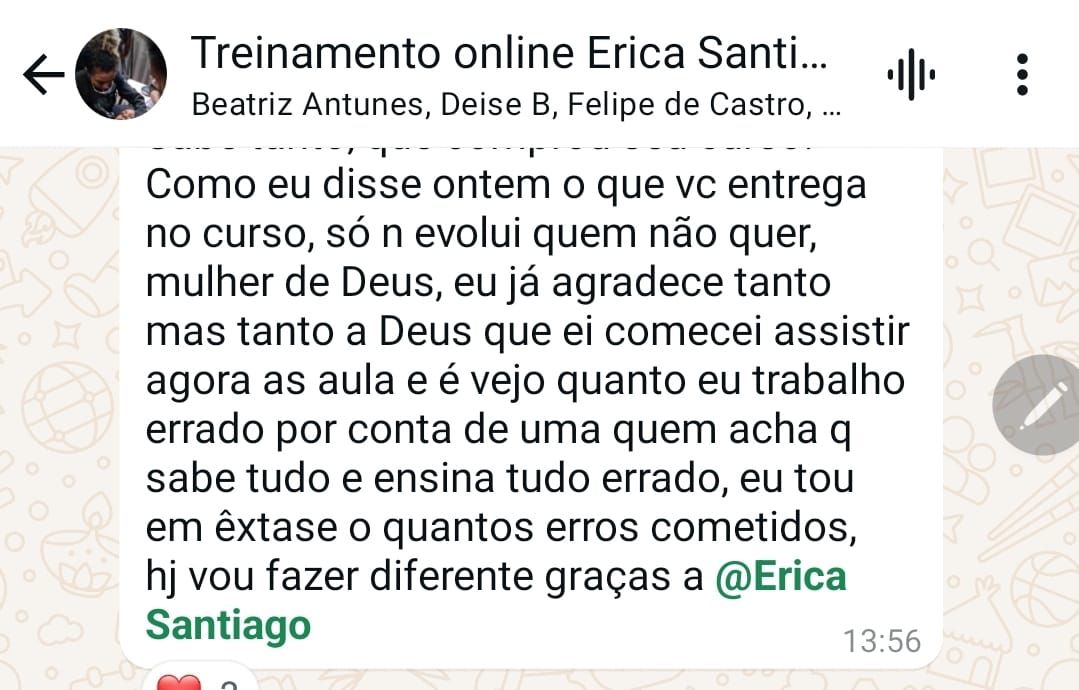
Task: Start a group voice chat
Action: (x=910, y=75)
